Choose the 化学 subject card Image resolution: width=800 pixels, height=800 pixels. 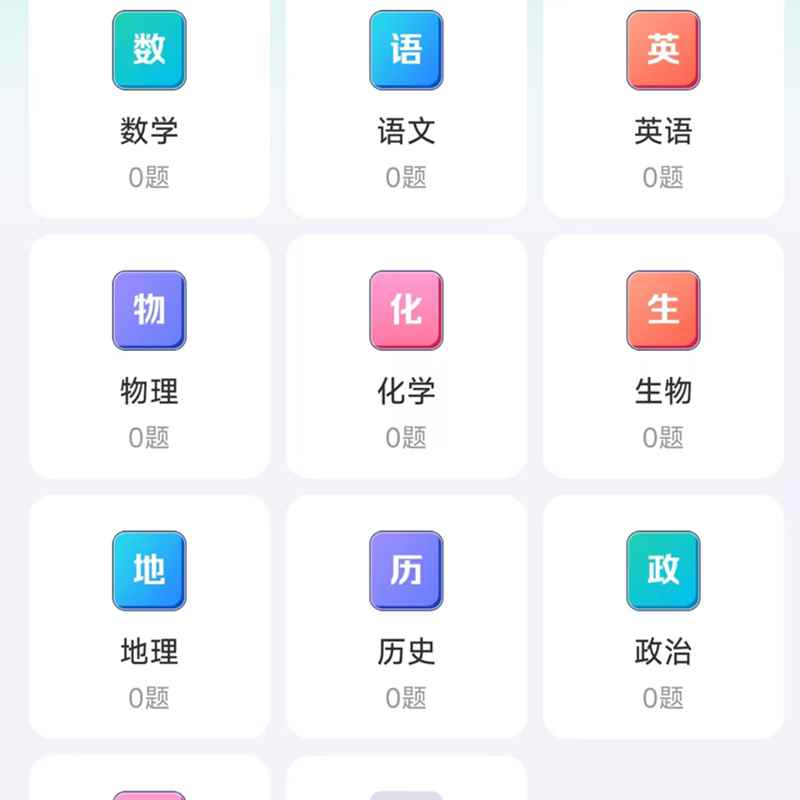tap(406, 357)
